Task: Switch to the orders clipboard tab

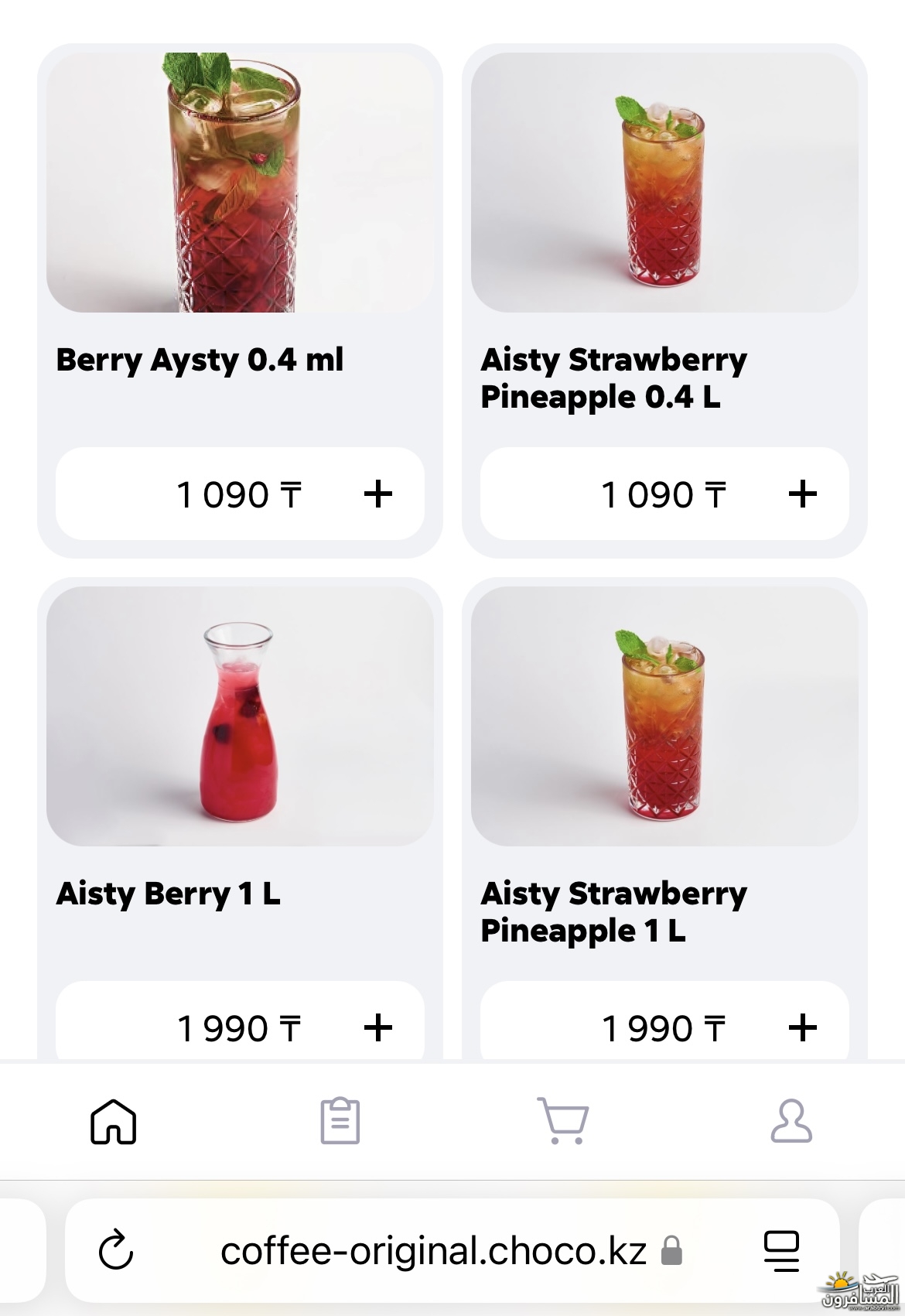Action: click(x=340, y=1121)
